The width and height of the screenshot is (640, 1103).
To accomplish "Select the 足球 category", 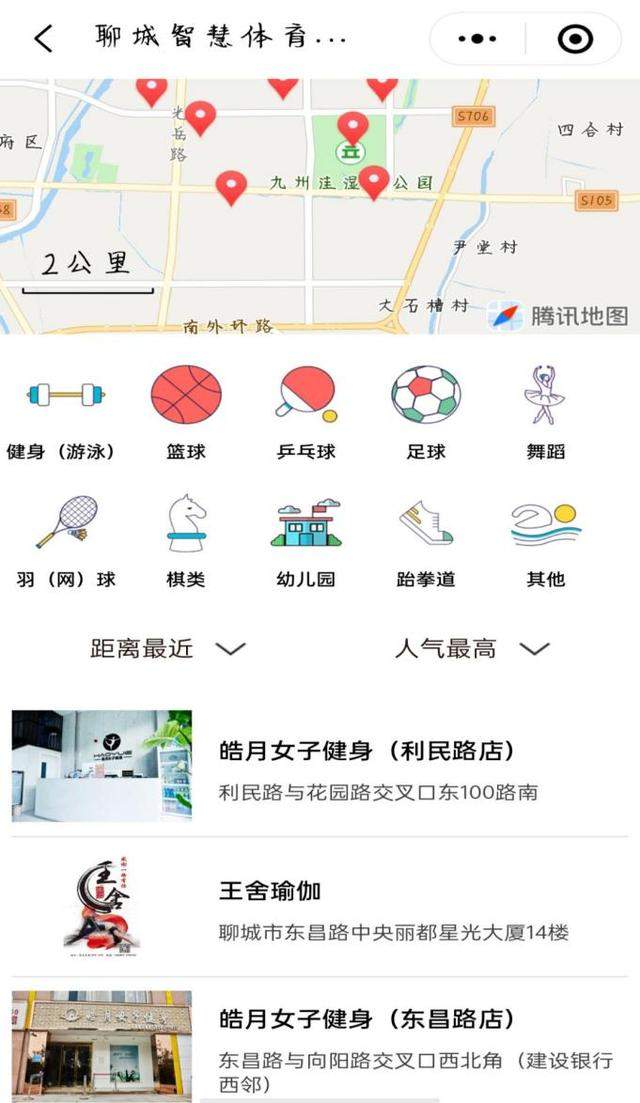I will [x=426, y=412].
